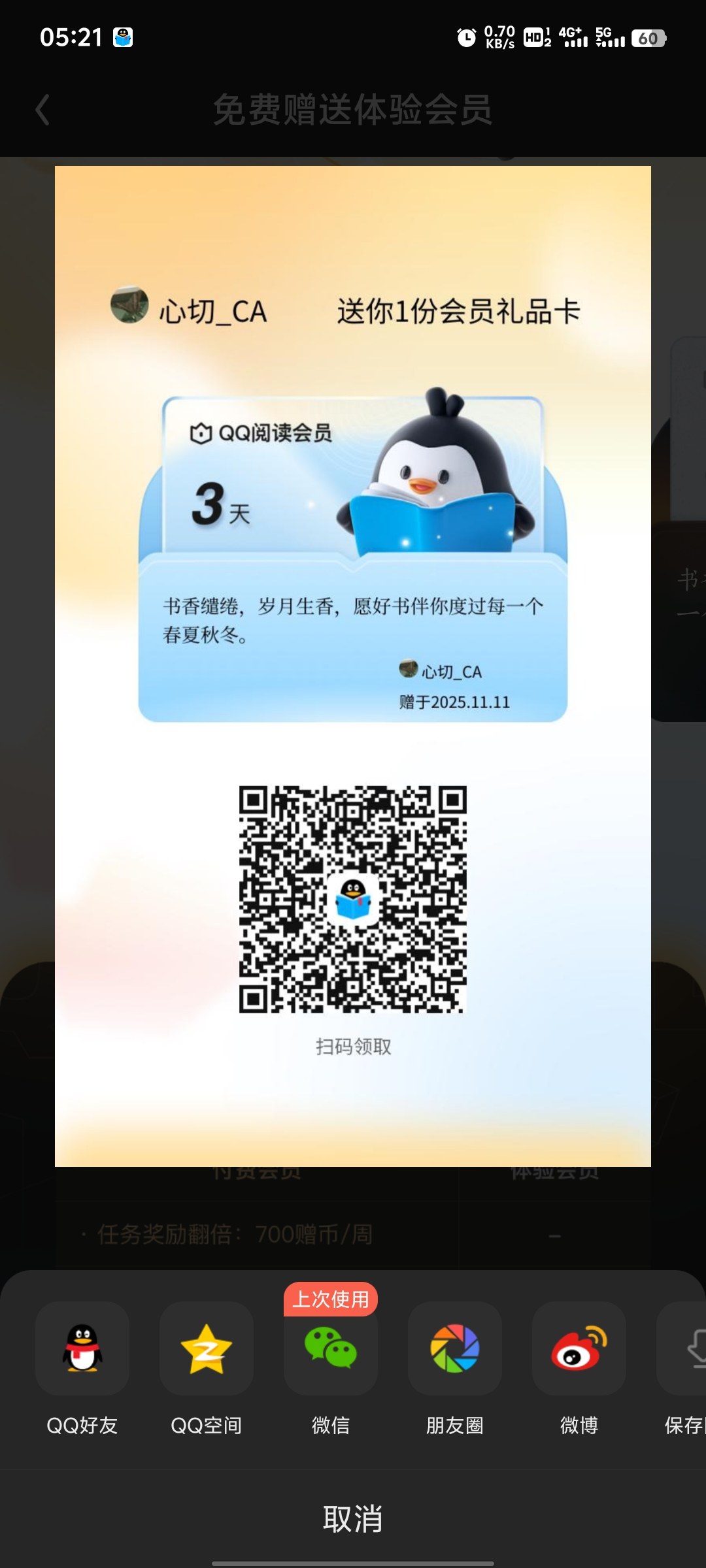706x1568 pixels.
Task: Post the gift card to 朋友圈
Action: (x=455, y=1348)
